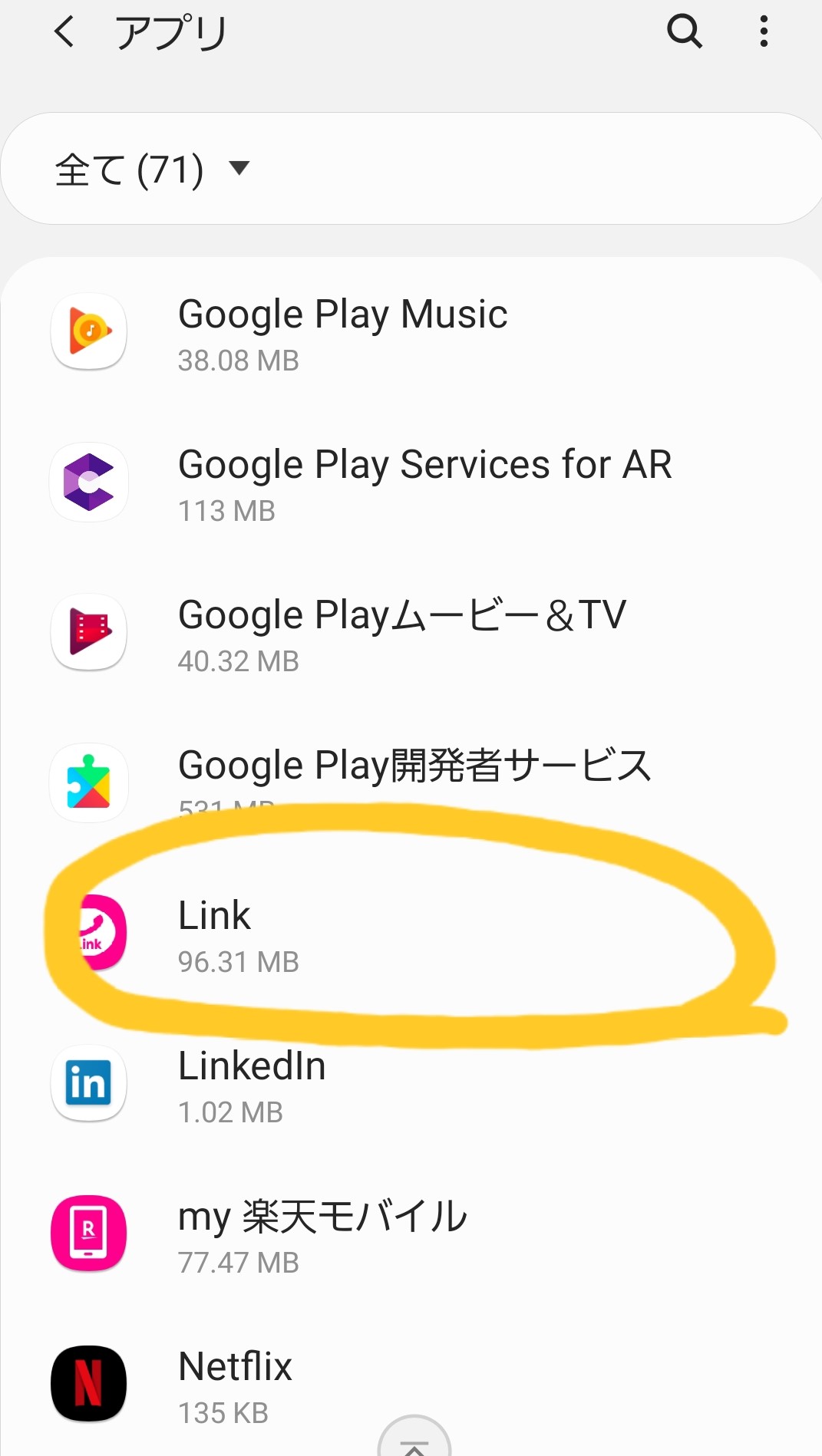Screen dimensions: 822x1456
Task: Open Google Play Services for AR
Action: pos(411,483)
